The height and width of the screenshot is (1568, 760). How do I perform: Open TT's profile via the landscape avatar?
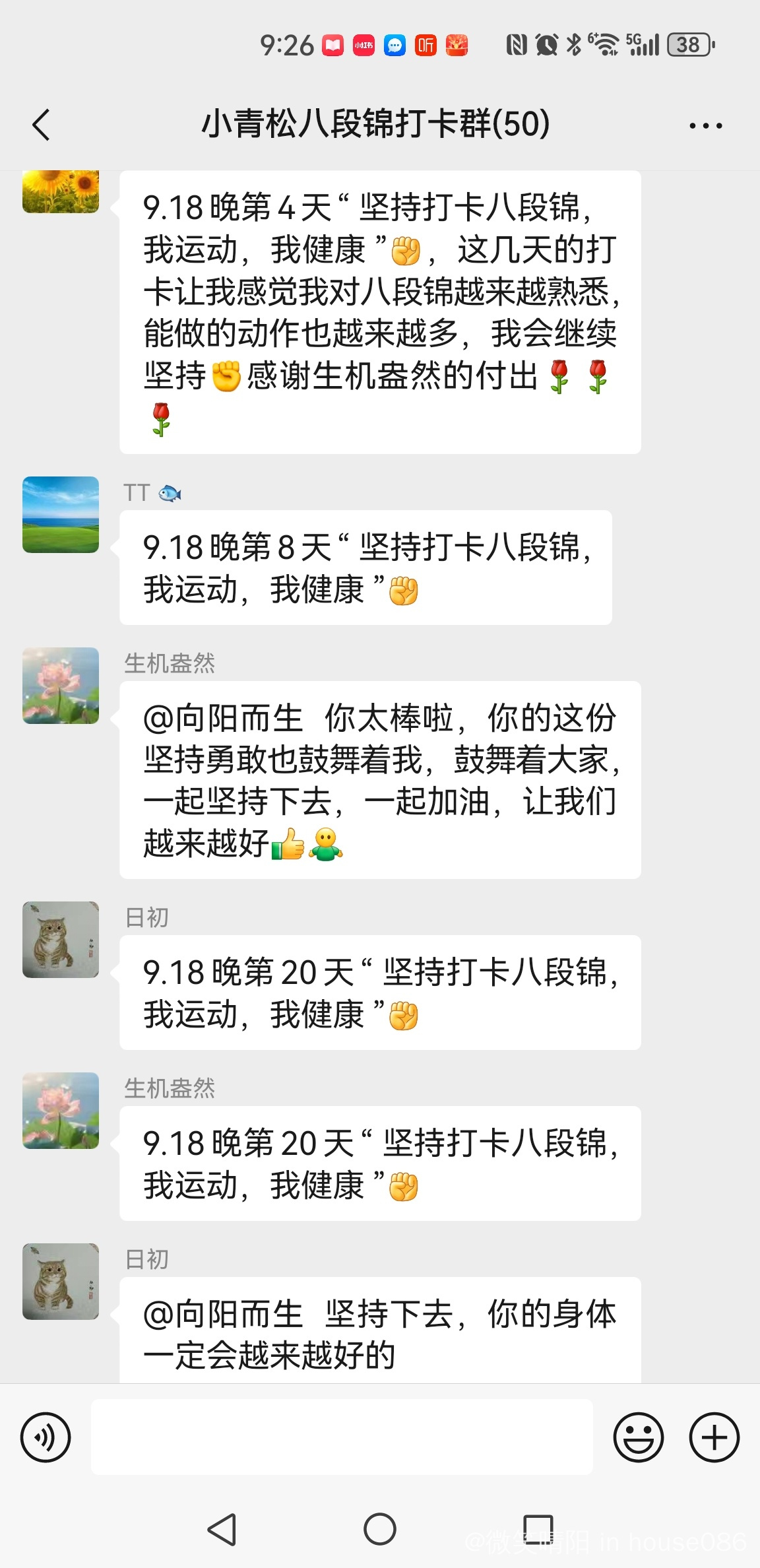pyautogui.click(x=61, y=515)
